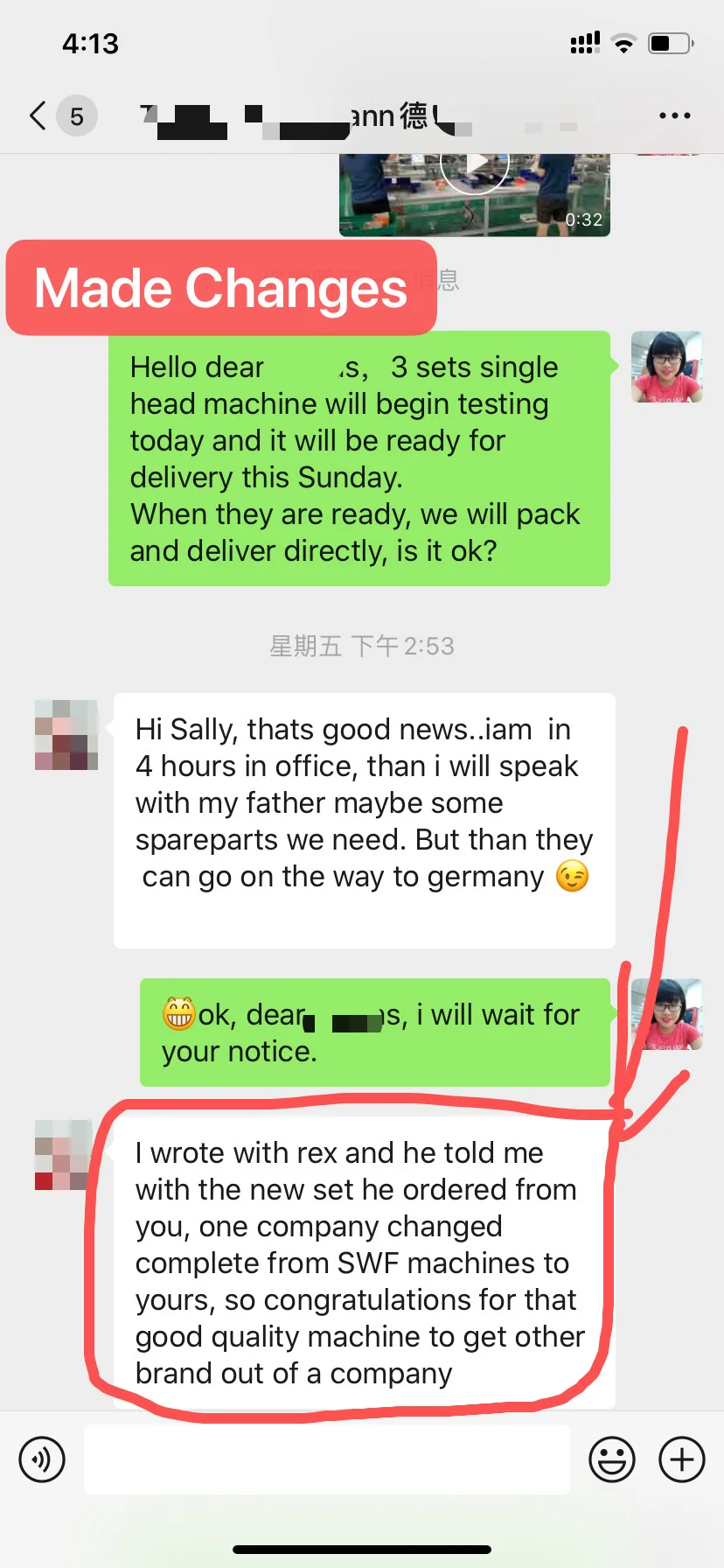View contact avatar beside 'I wrote with rex' message

[64, 1155]
